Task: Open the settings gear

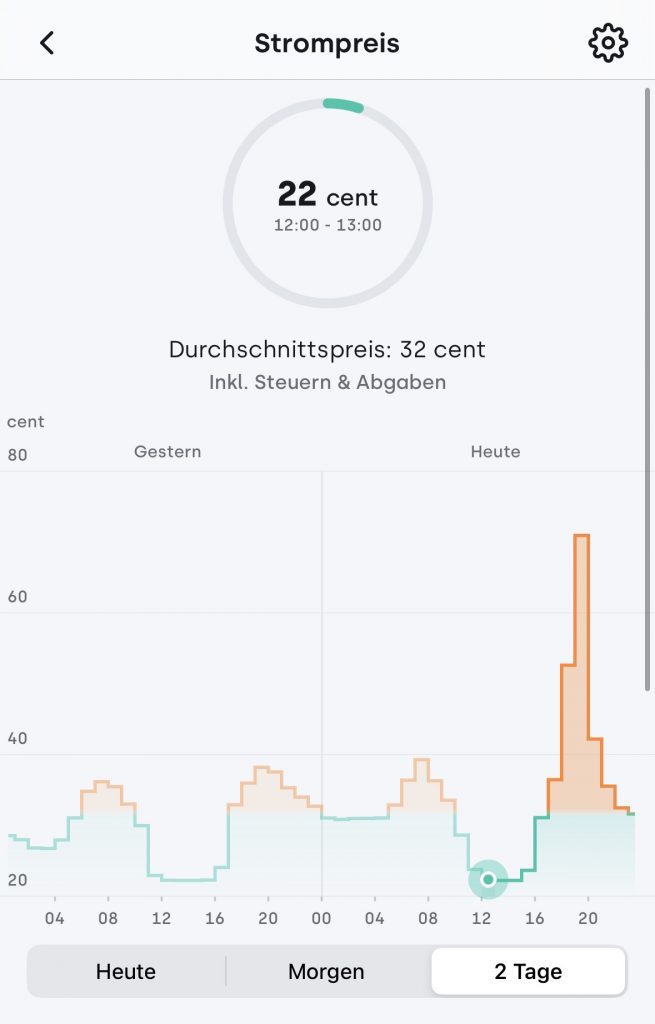Action: (607, 43)
